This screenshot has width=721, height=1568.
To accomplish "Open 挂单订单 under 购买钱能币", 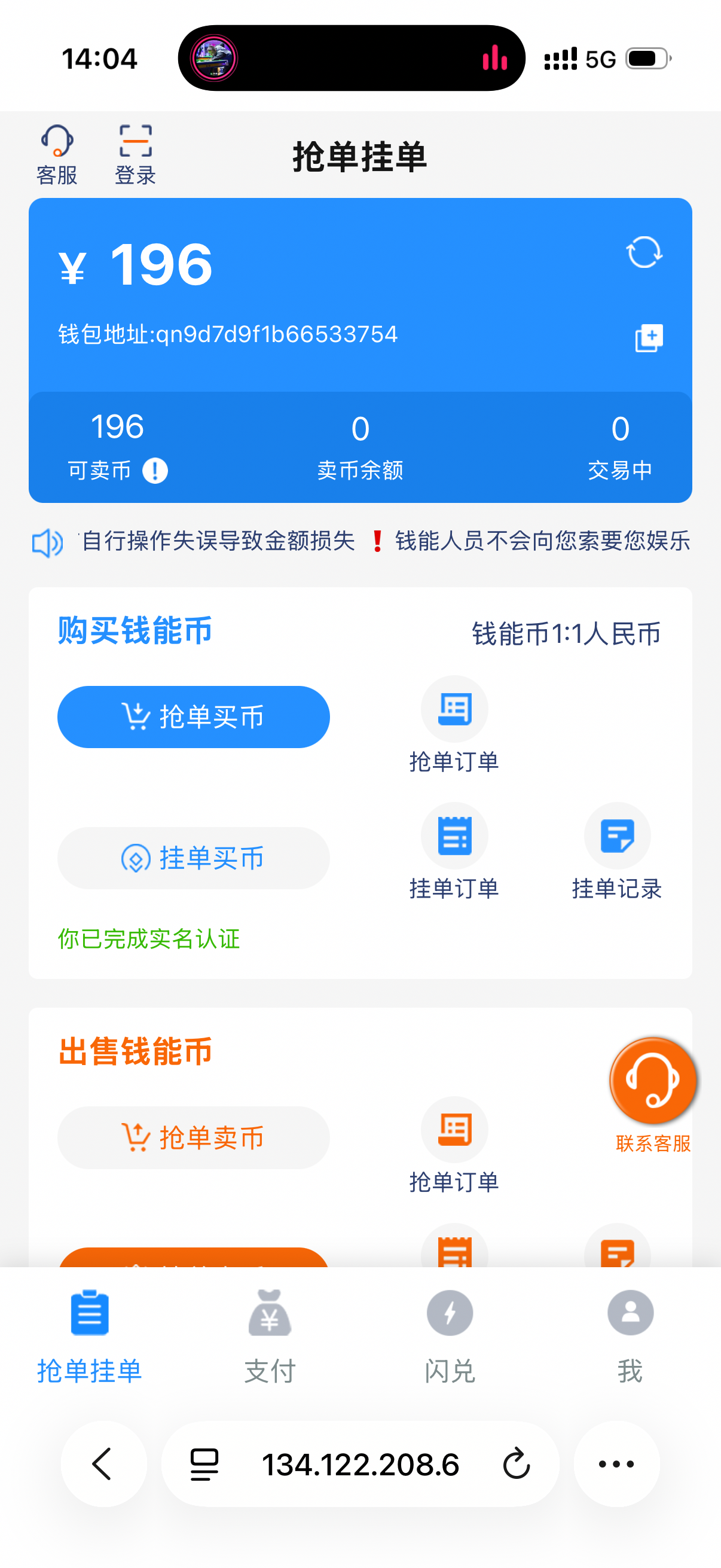I will (454, 851).
